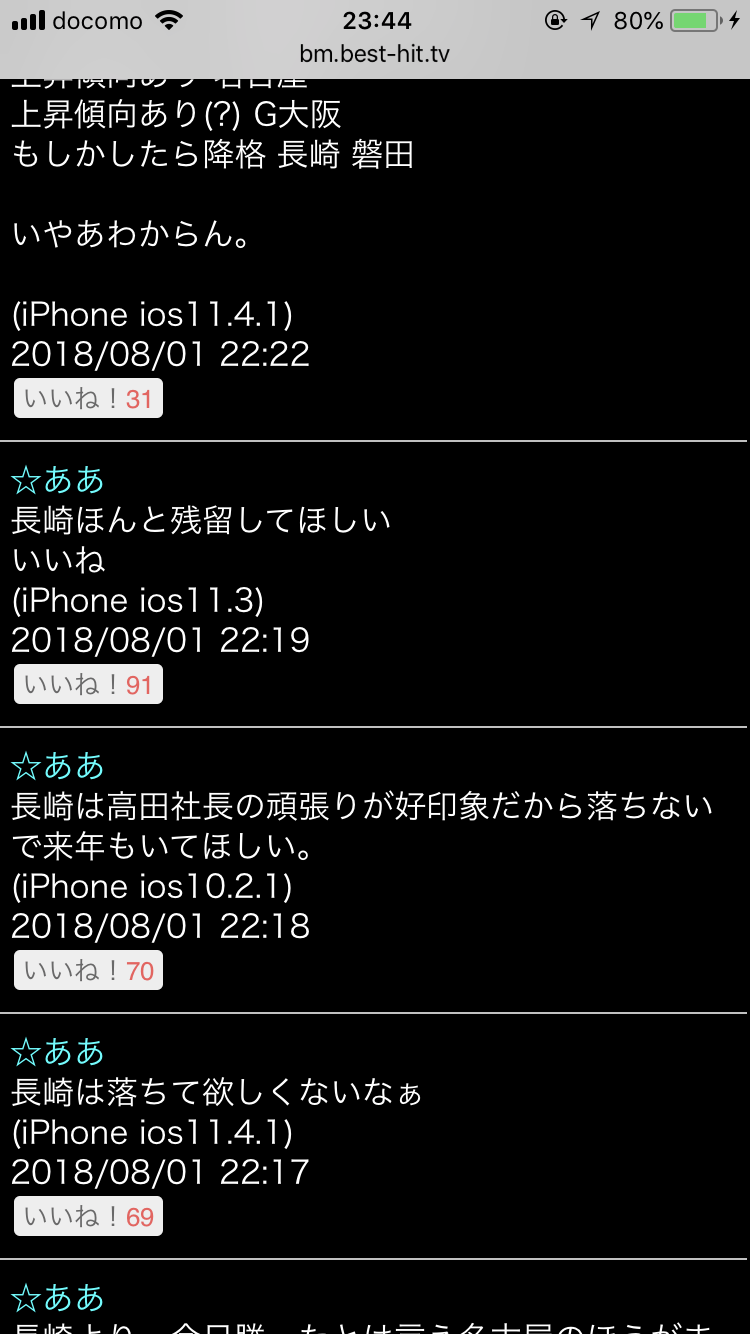Like the comment 長崎は落ちて欲しくないなぁ
This screenshot has height=1334, width=750.
[88, 1217]
